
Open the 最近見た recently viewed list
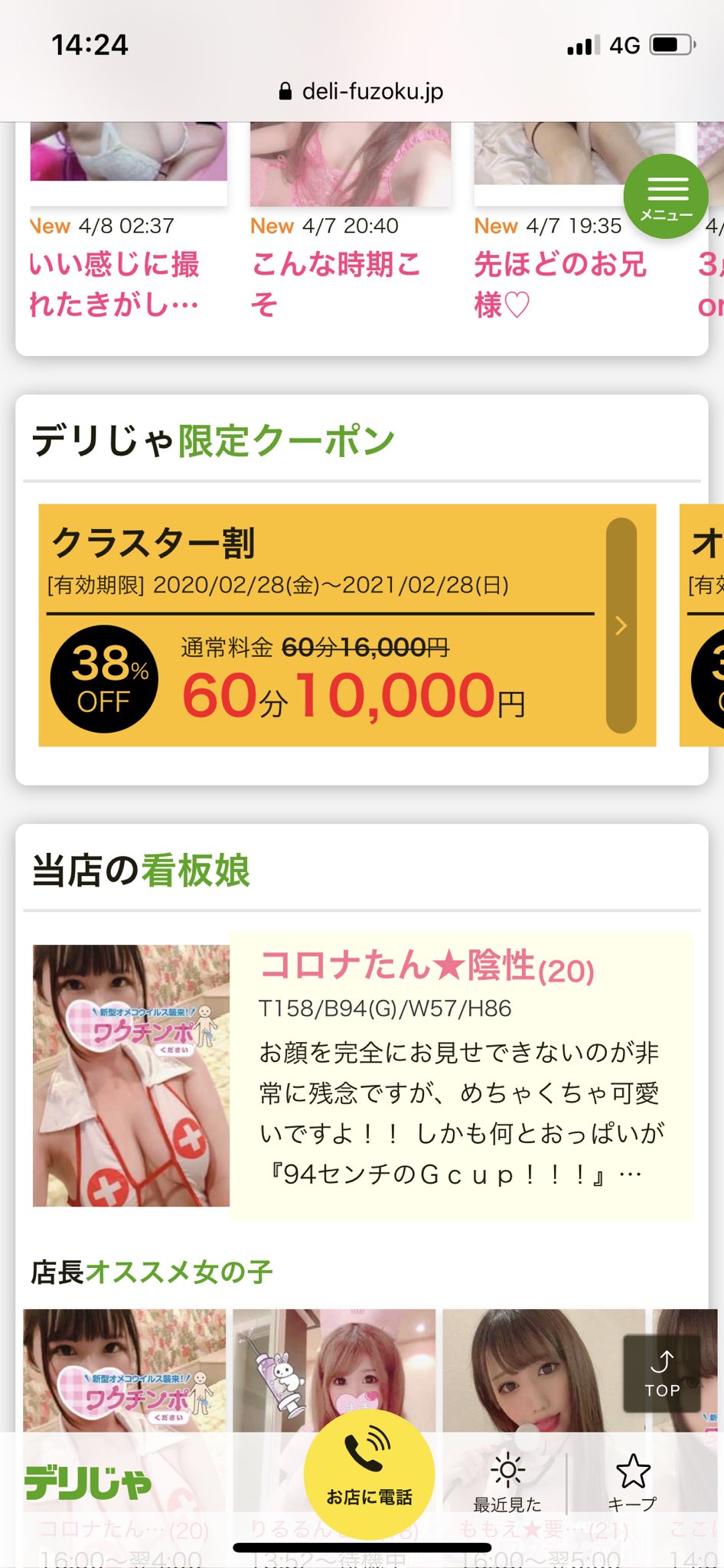(x=507, y=1483)
